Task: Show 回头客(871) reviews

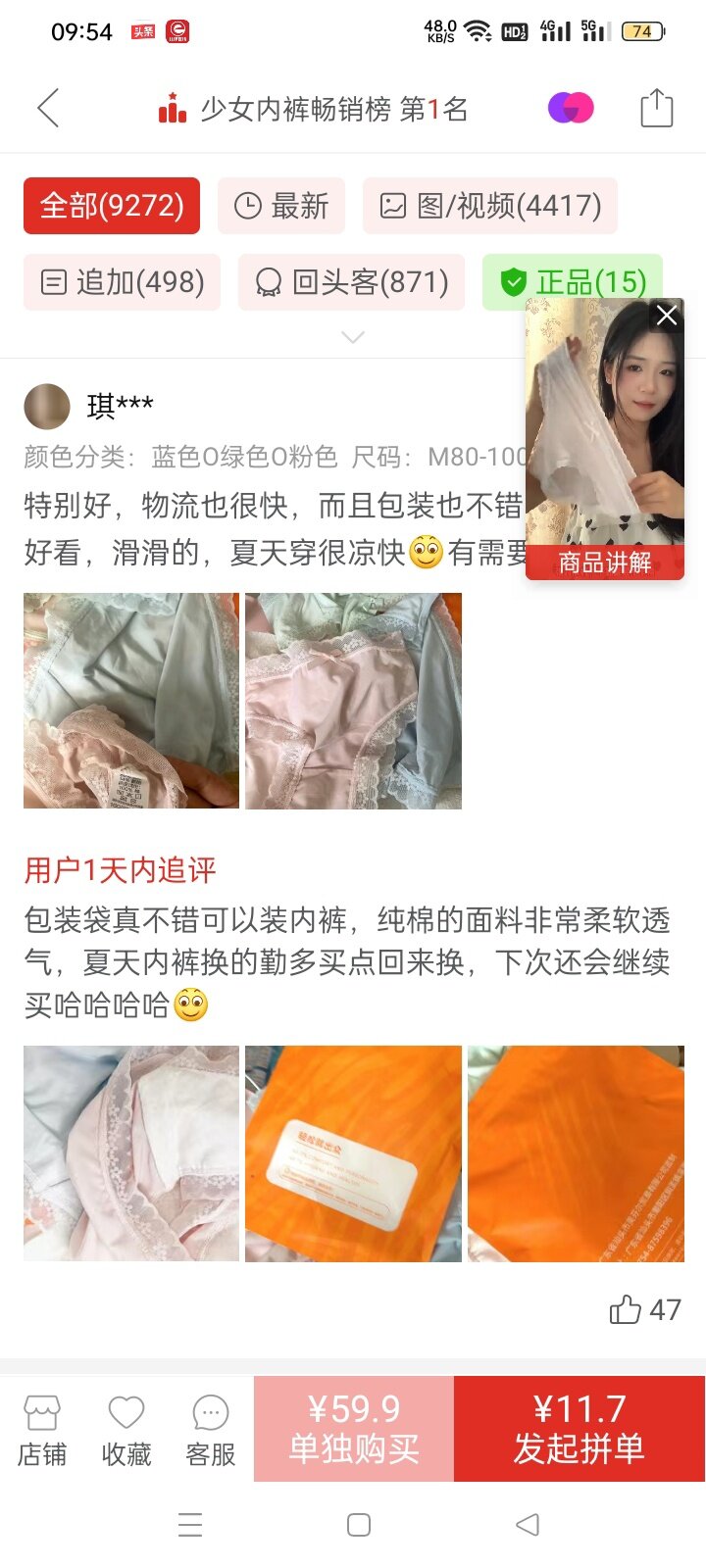Action: (351, 282)
